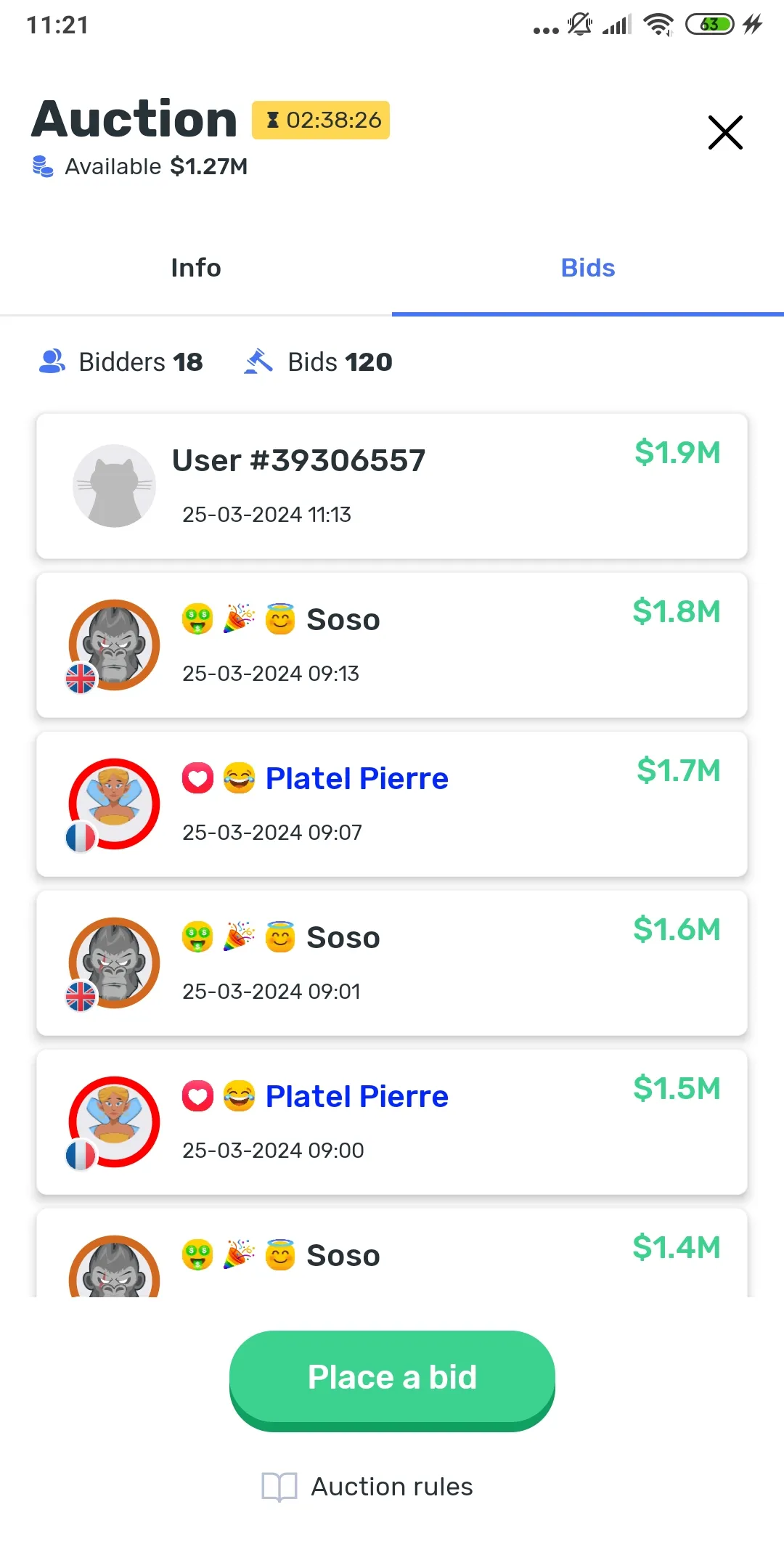Viewport: 784px width, 1568px height.
Task: Close the Auction screen with the X
Action: click(x=725, y=133)
